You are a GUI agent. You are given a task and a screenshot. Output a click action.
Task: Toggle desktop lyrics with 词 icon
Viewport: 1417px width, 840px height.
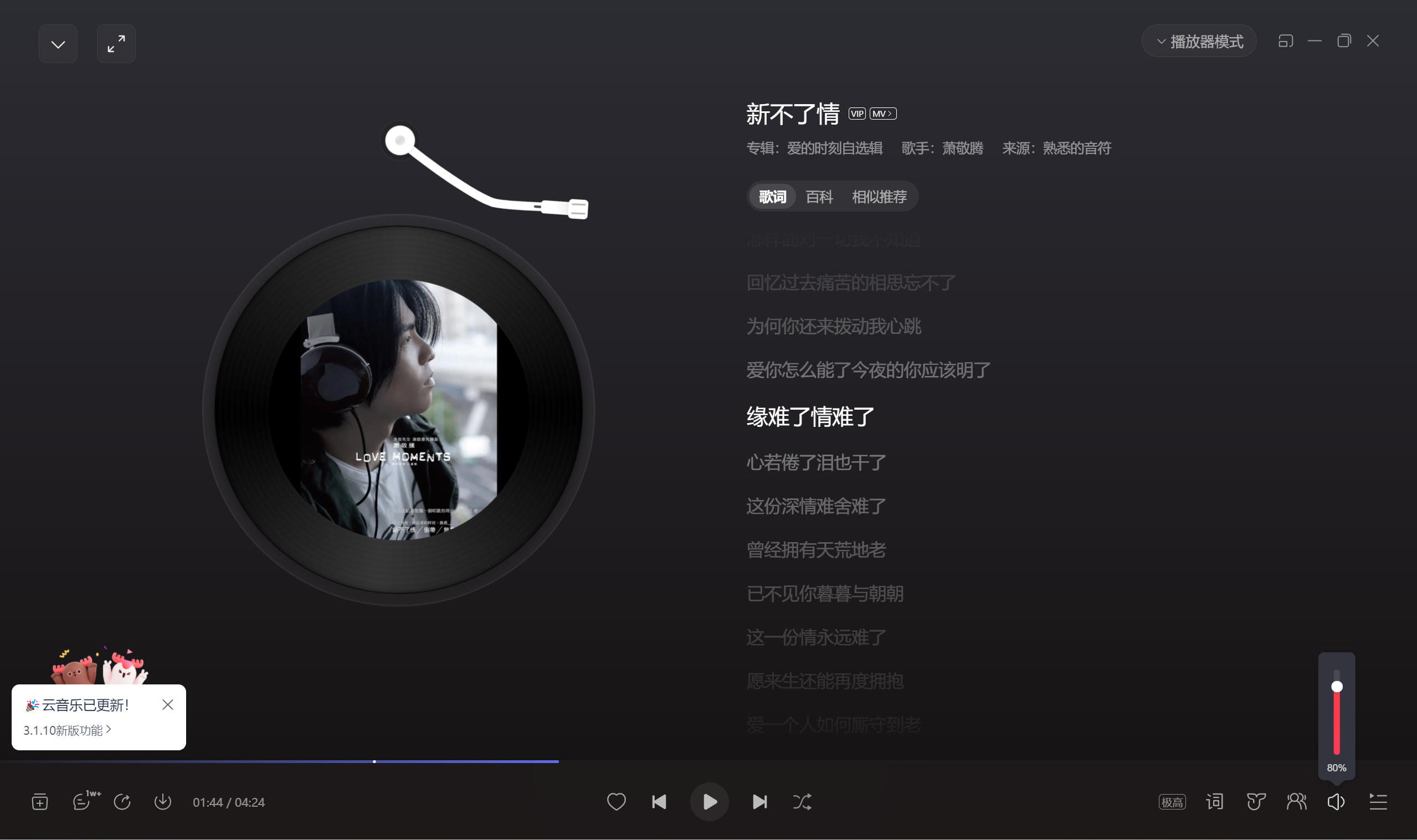1214,801
